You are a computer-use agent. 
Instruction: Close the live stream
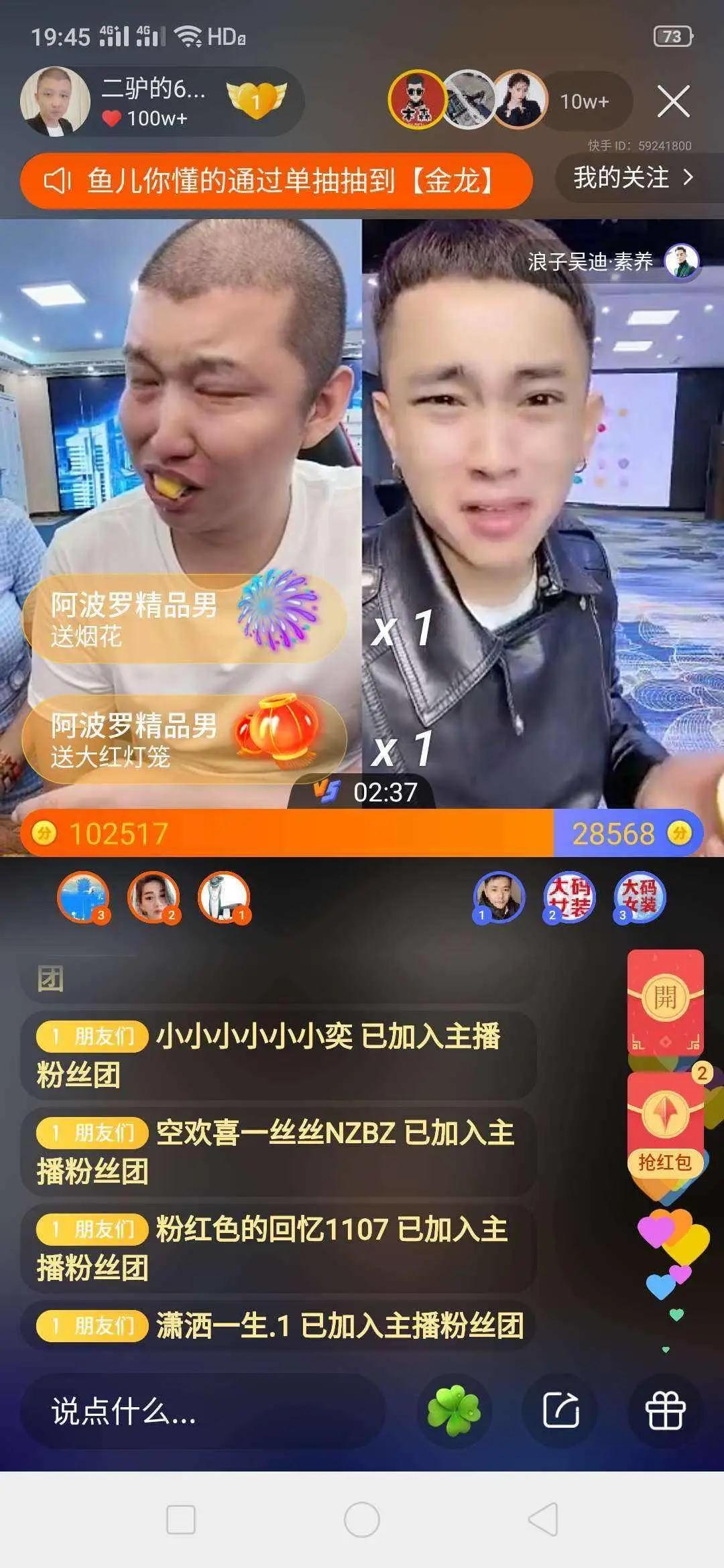pyautogui.click(x=673, y=102)
